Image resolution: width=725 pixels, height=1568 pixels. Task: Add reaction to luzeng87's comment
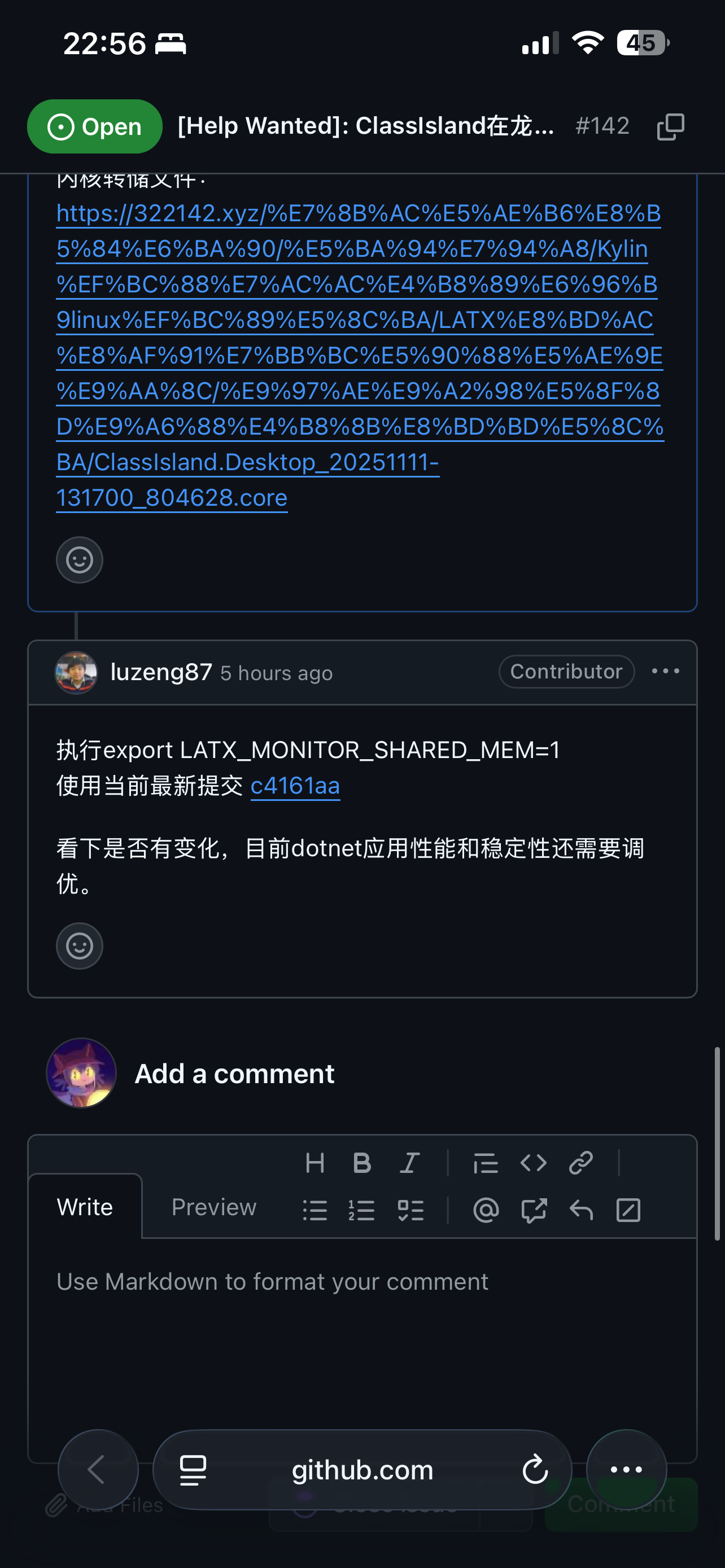(79, 945)
